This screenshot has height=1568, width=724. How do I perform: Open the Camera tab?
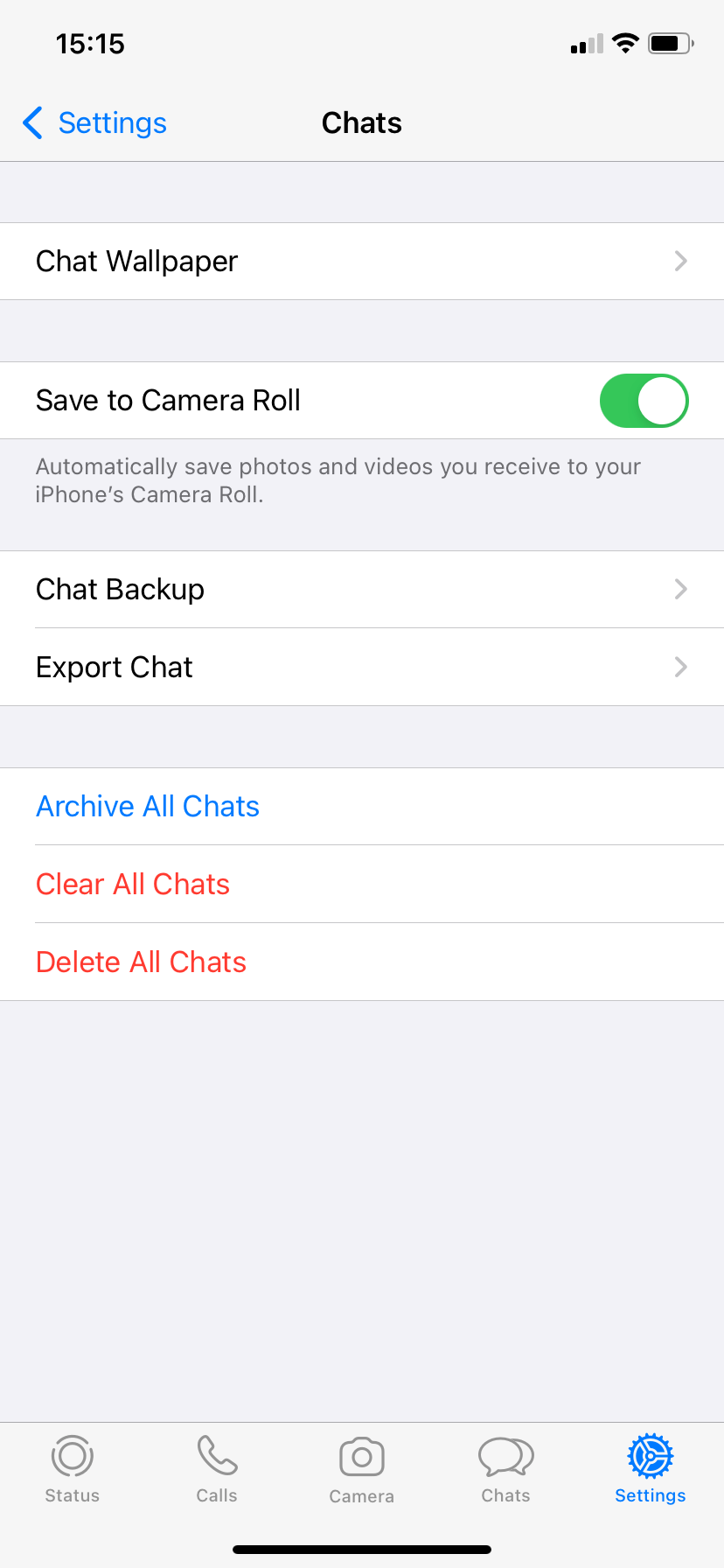[x=362, y=1470]
